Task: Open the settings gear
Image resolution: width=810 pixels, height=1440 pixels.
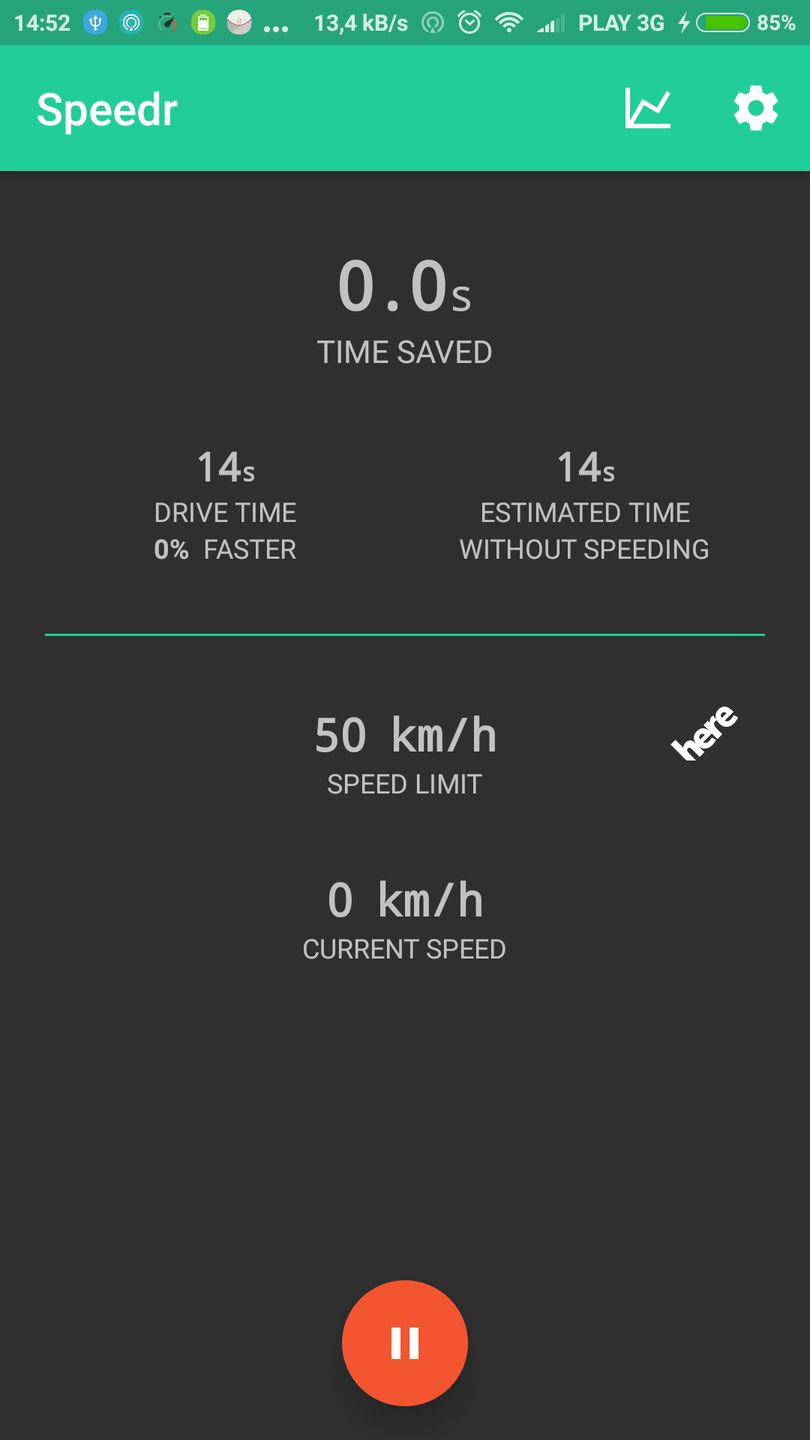Action: click(x=755, y=109)
